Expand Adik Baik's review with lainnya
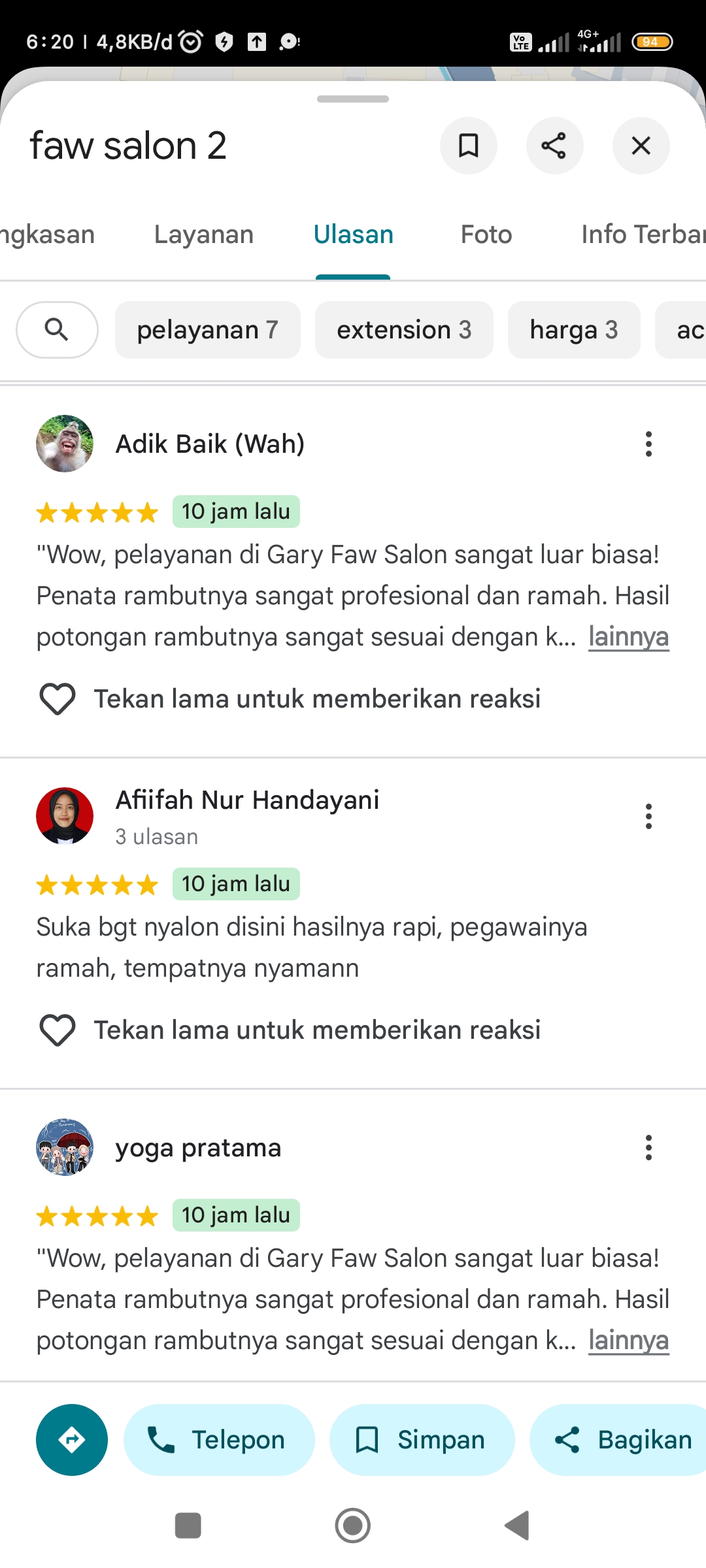706x1568 pixels. [628, 637]
